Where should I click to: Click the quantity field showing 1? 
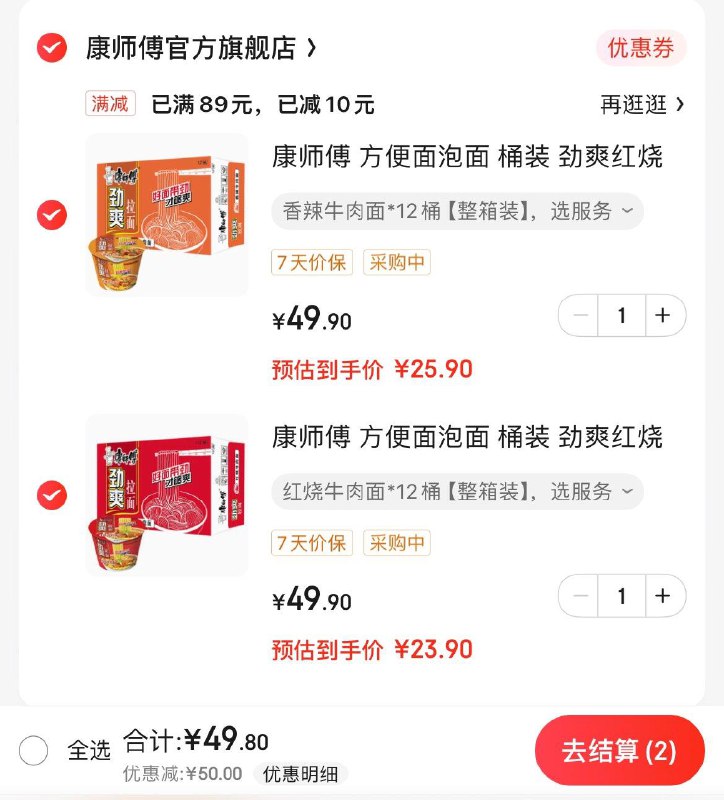coord(621,315)
